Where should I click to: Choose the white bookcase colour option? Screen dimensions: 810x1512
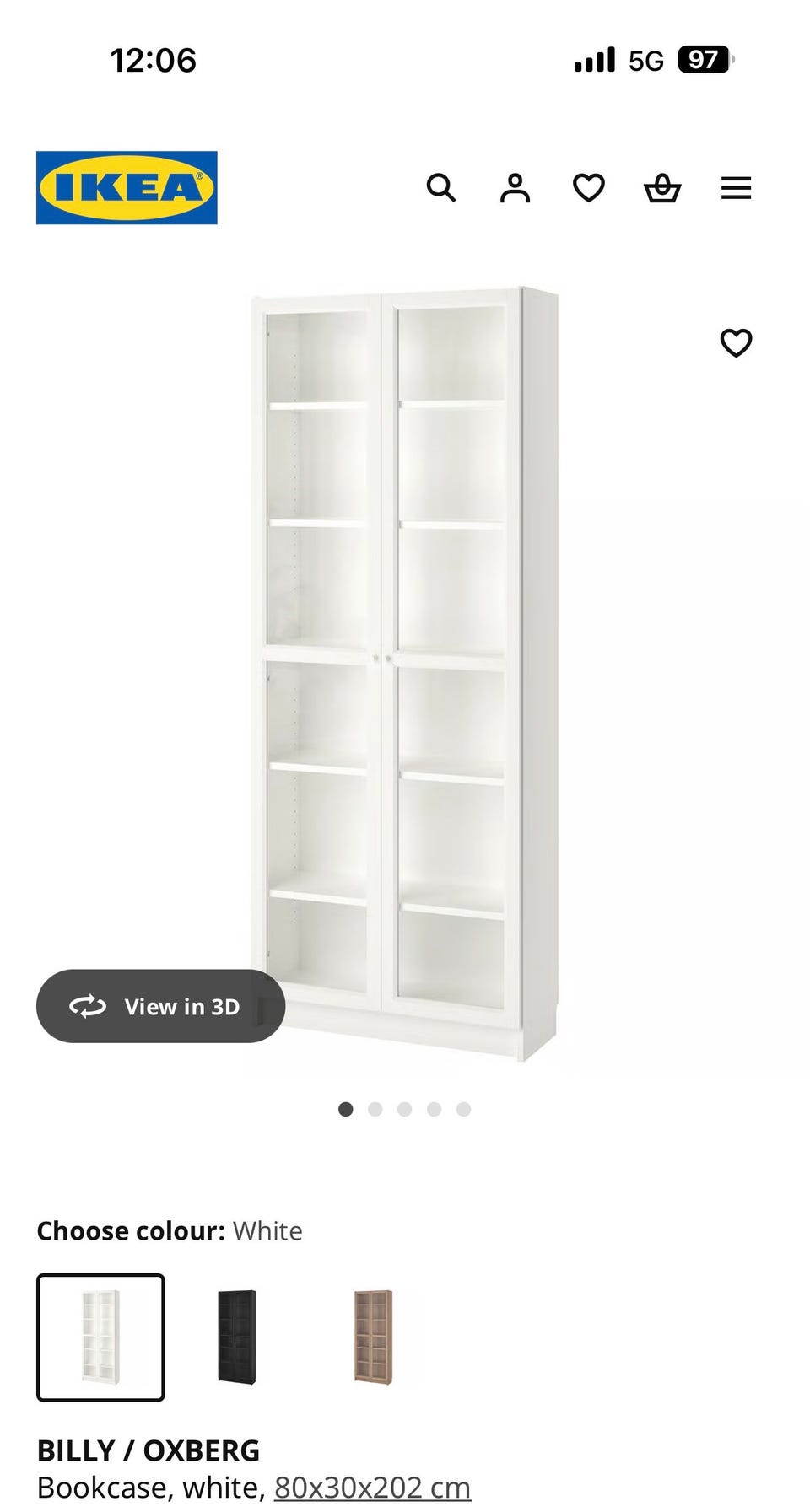point(100,1337)
